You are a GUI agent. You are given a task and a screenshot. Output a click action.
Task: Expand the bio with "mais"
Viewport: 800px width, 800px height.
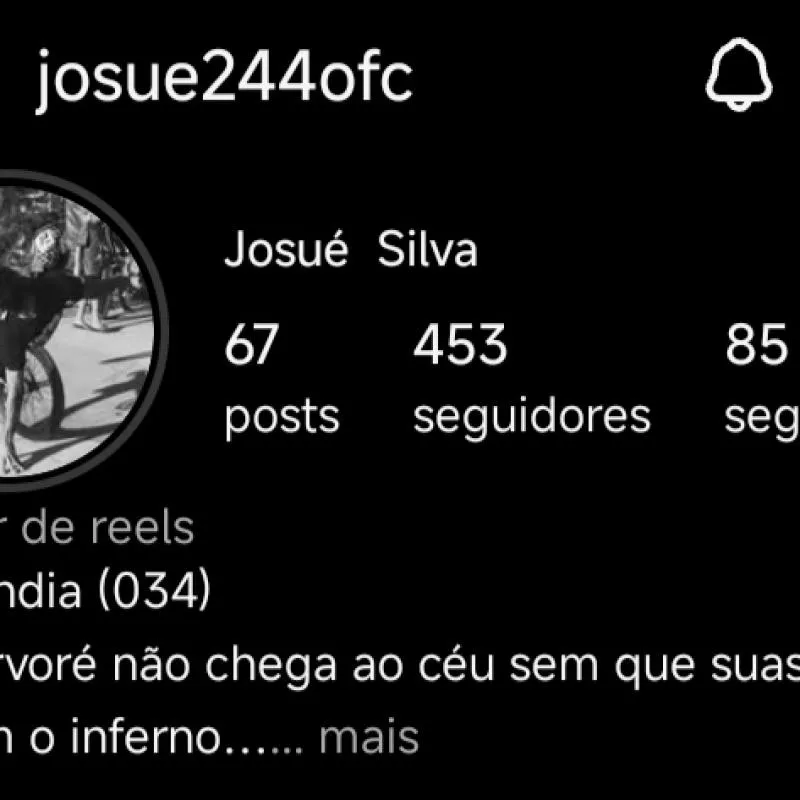(368, 738)
